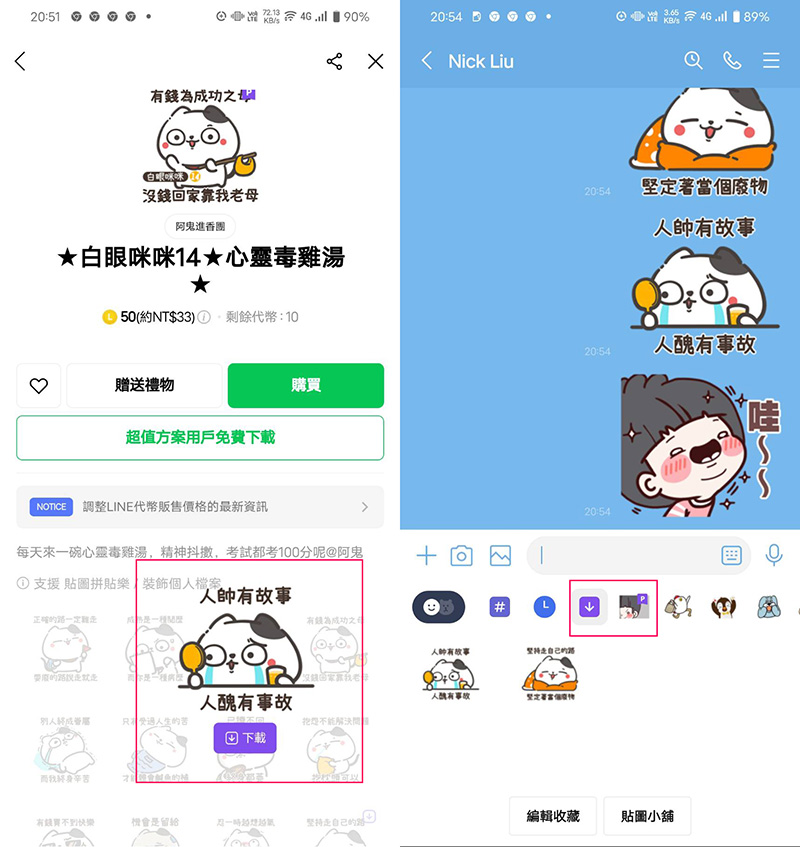
Task: Open the NOTICE about LINE coin prices
Action: click(200, 507)
